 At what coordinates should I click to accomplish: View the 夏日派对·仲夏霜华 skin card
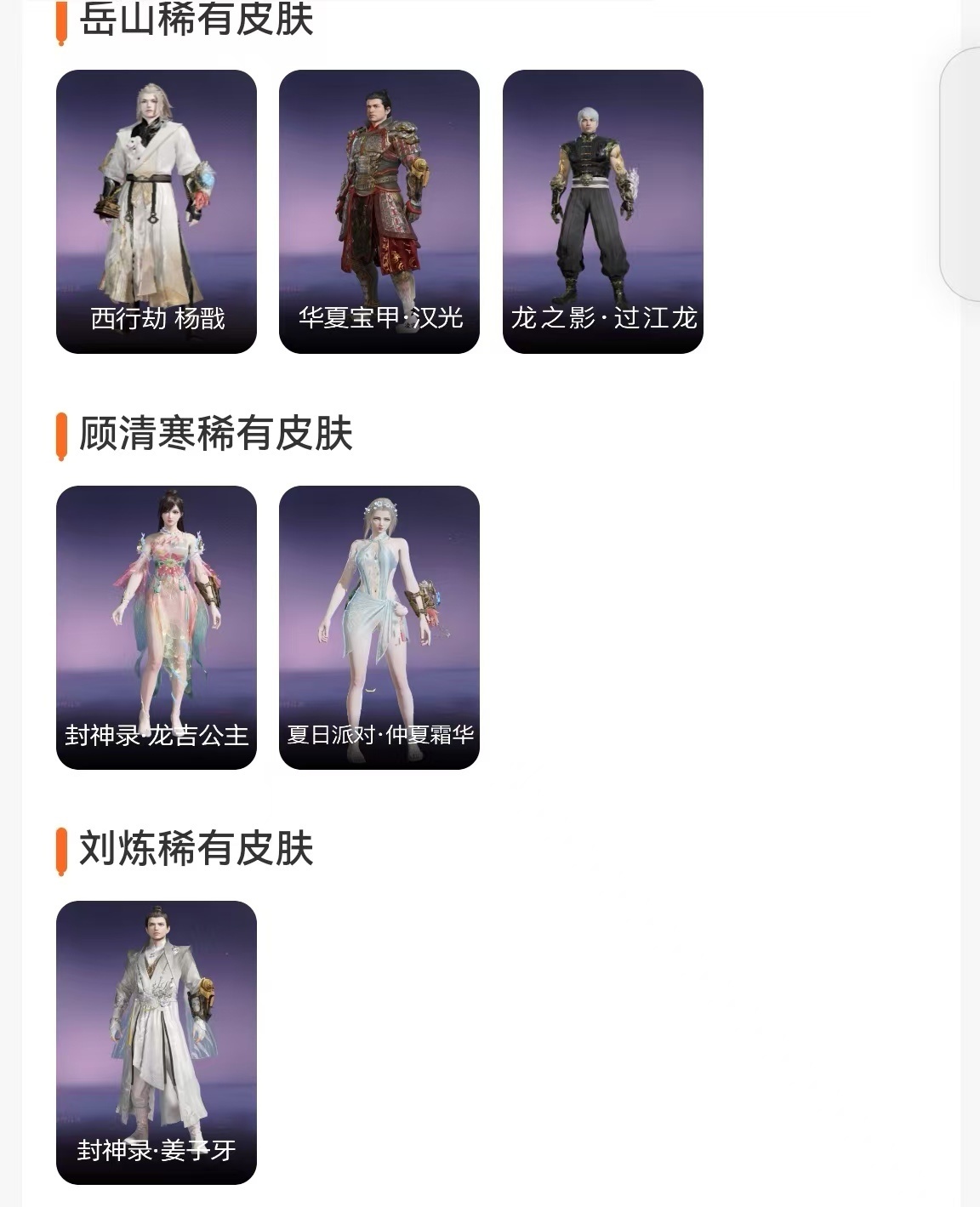(379, 627)
